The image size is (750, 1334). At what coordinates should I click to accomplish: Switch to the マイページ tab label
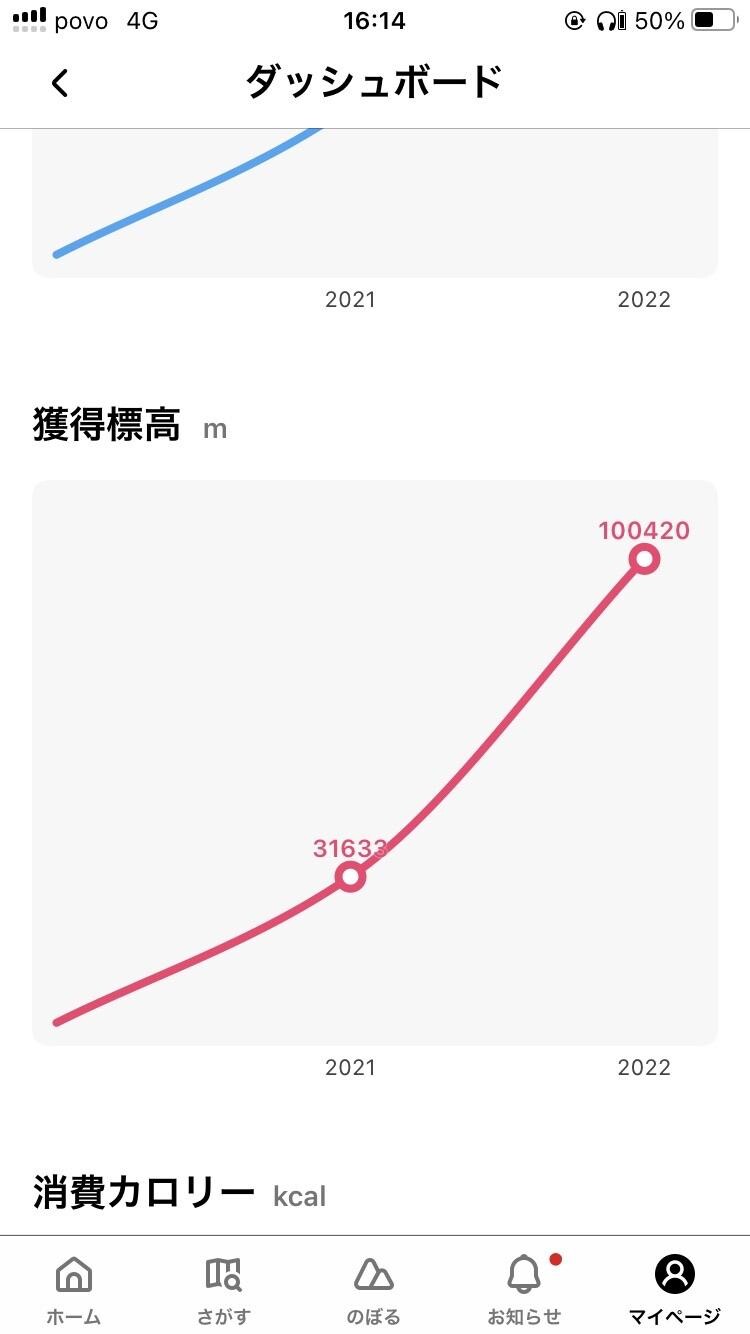pyautogui.click(x=673, y=1318)
